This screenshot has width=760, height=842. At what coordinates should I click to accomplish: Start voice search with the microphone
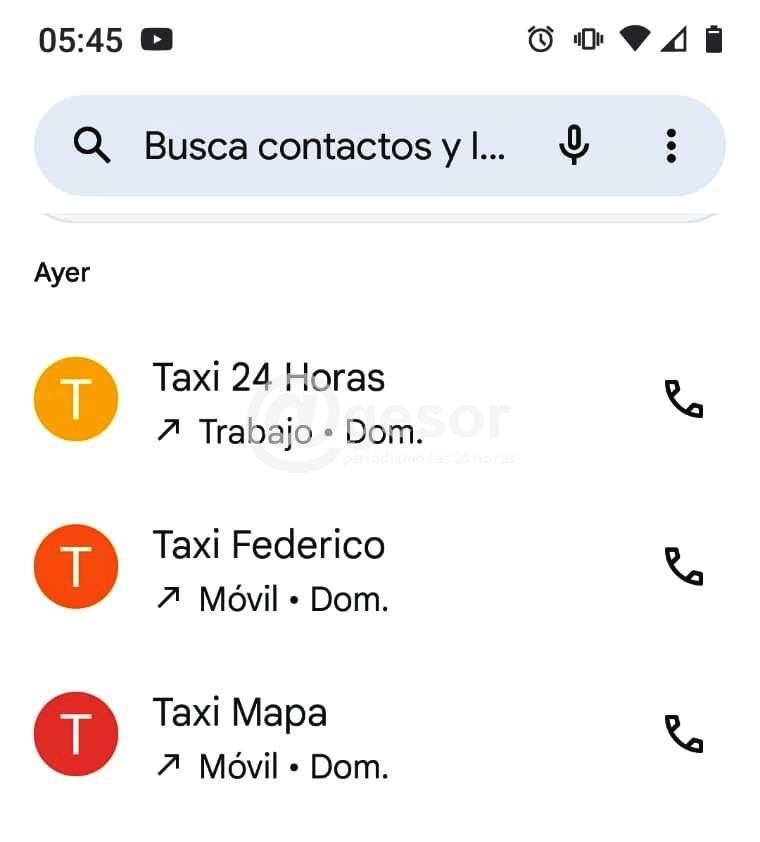pyautogui.click(x=573, y=146)
